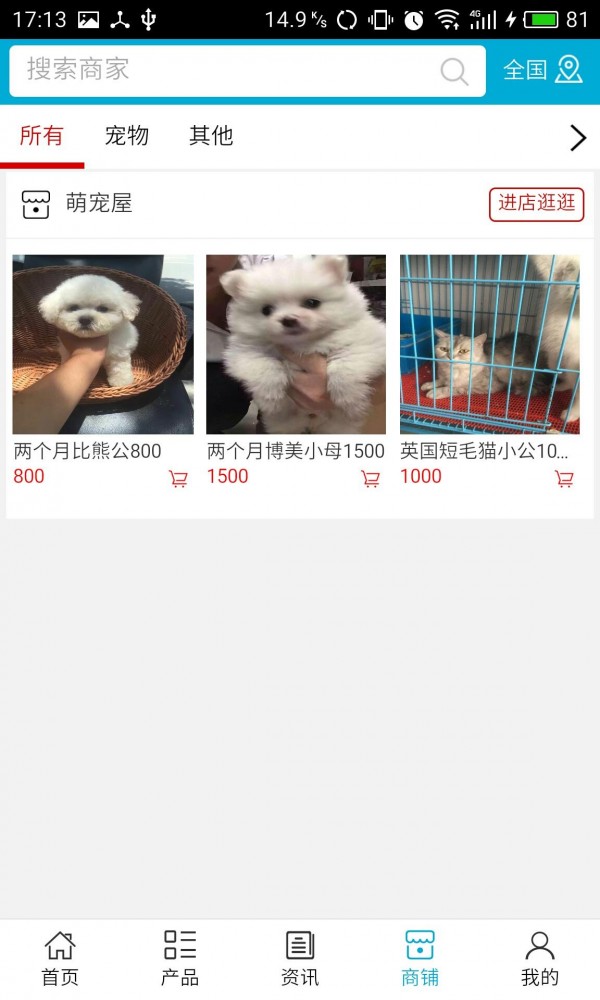600x1000 pixels.
Task: Open the 英国短毛猫小公 product
Action: click(490, 344)
